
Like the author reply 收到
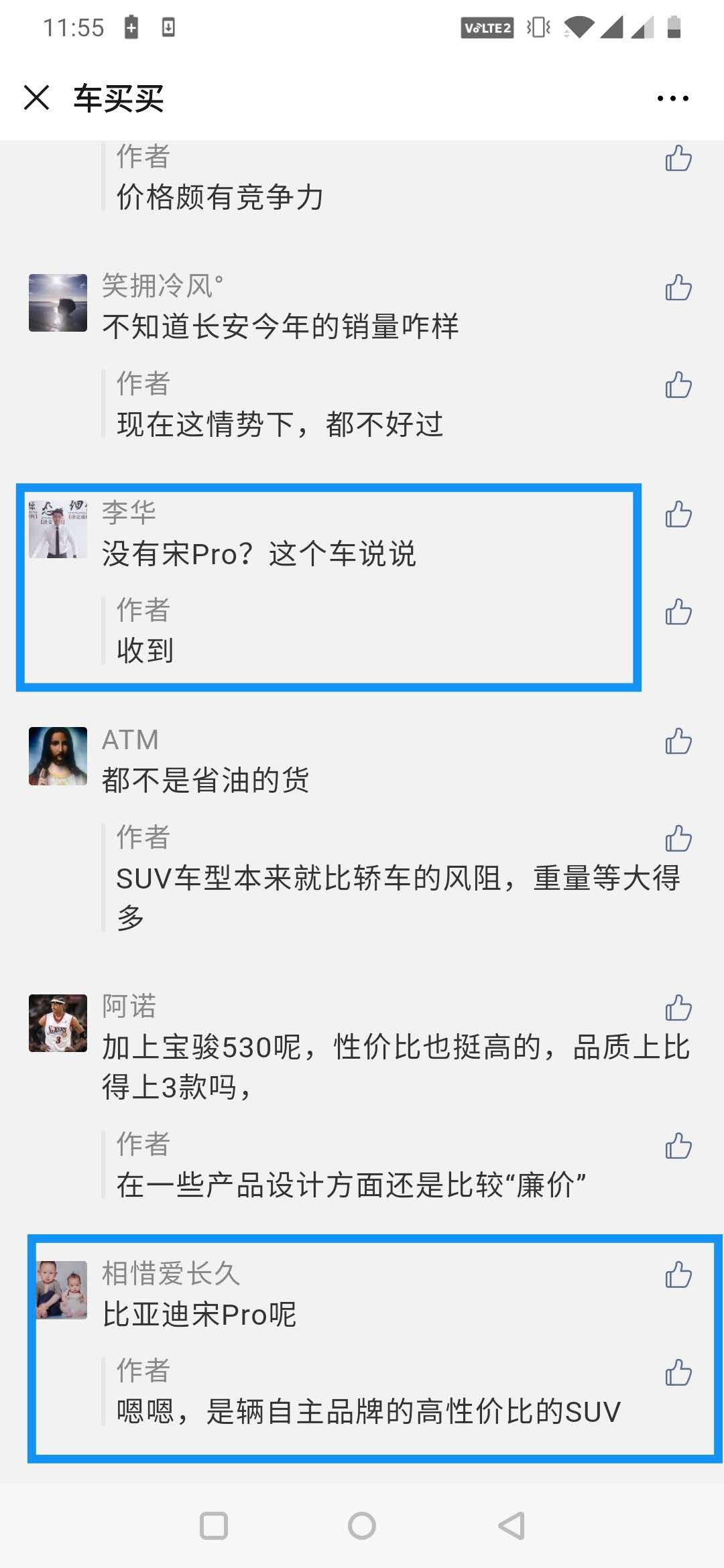pyautogui.click(x=678, y=612)
